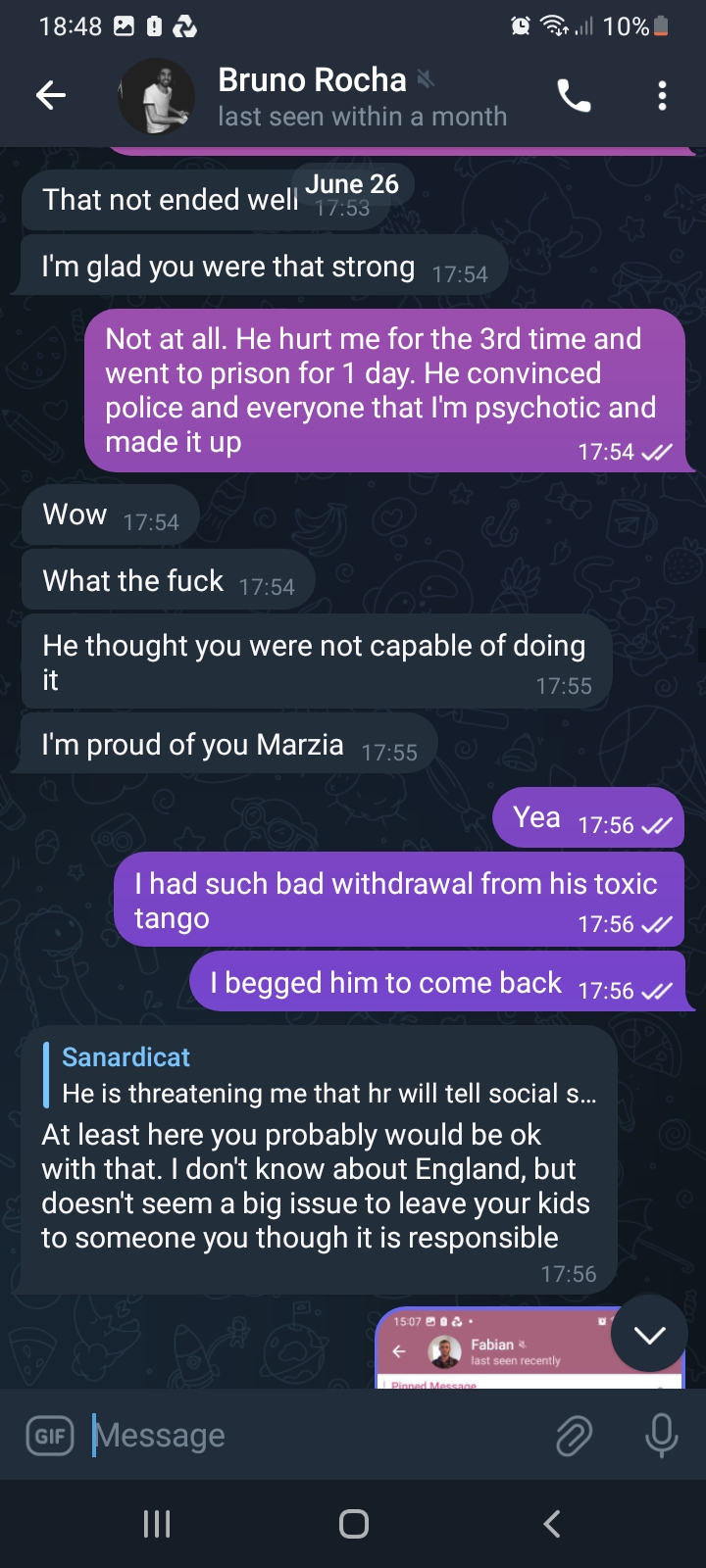Open the three-dot overflow menu

(662, 96)
